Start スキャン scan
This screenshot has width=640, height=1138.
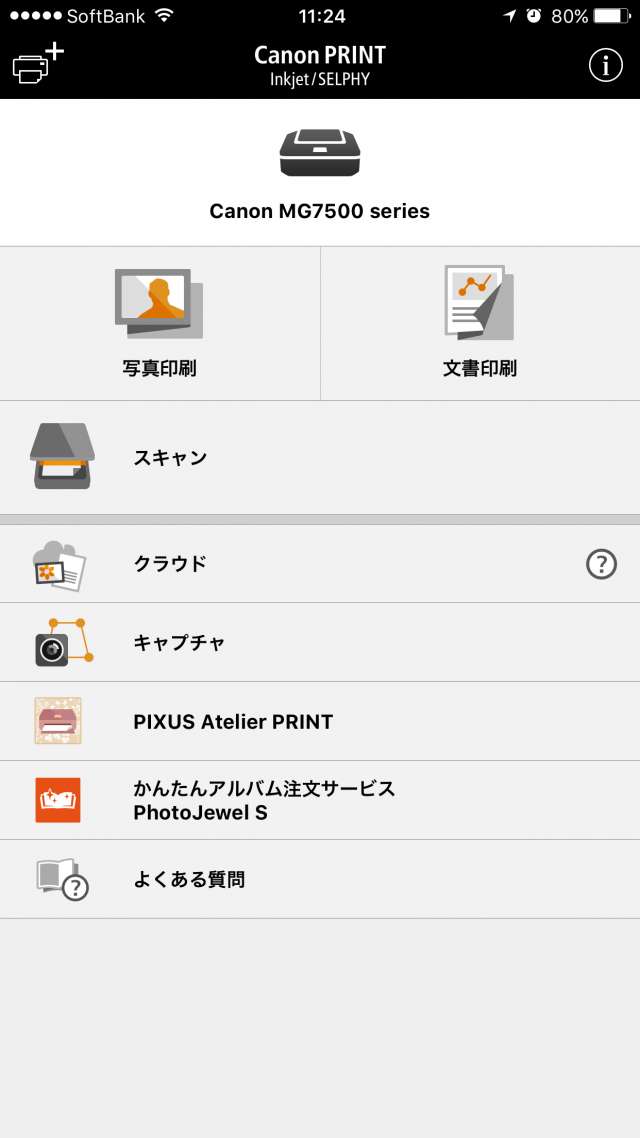pyautogui.click(x=320, y=457)
